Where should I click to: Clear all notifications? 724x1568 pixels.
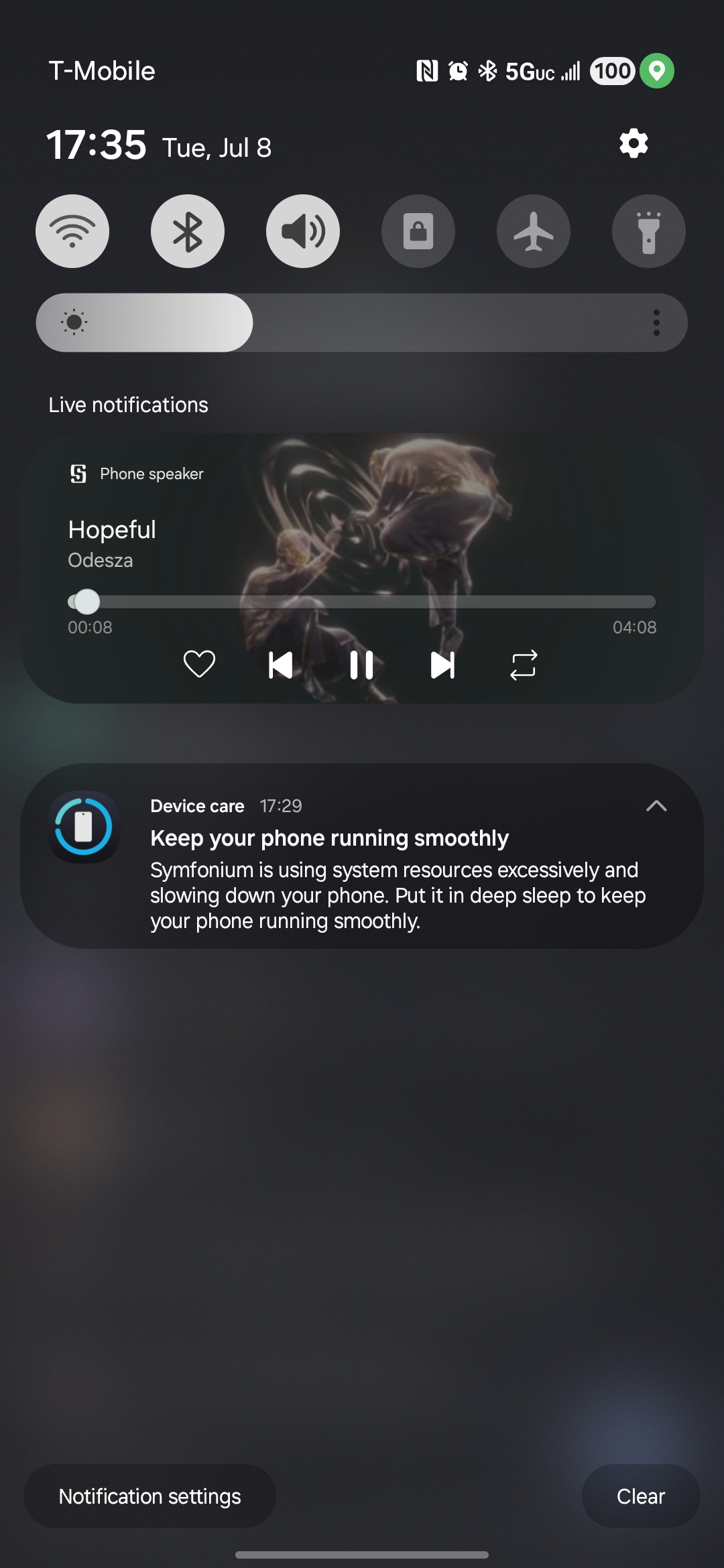tap(640, 1496)
